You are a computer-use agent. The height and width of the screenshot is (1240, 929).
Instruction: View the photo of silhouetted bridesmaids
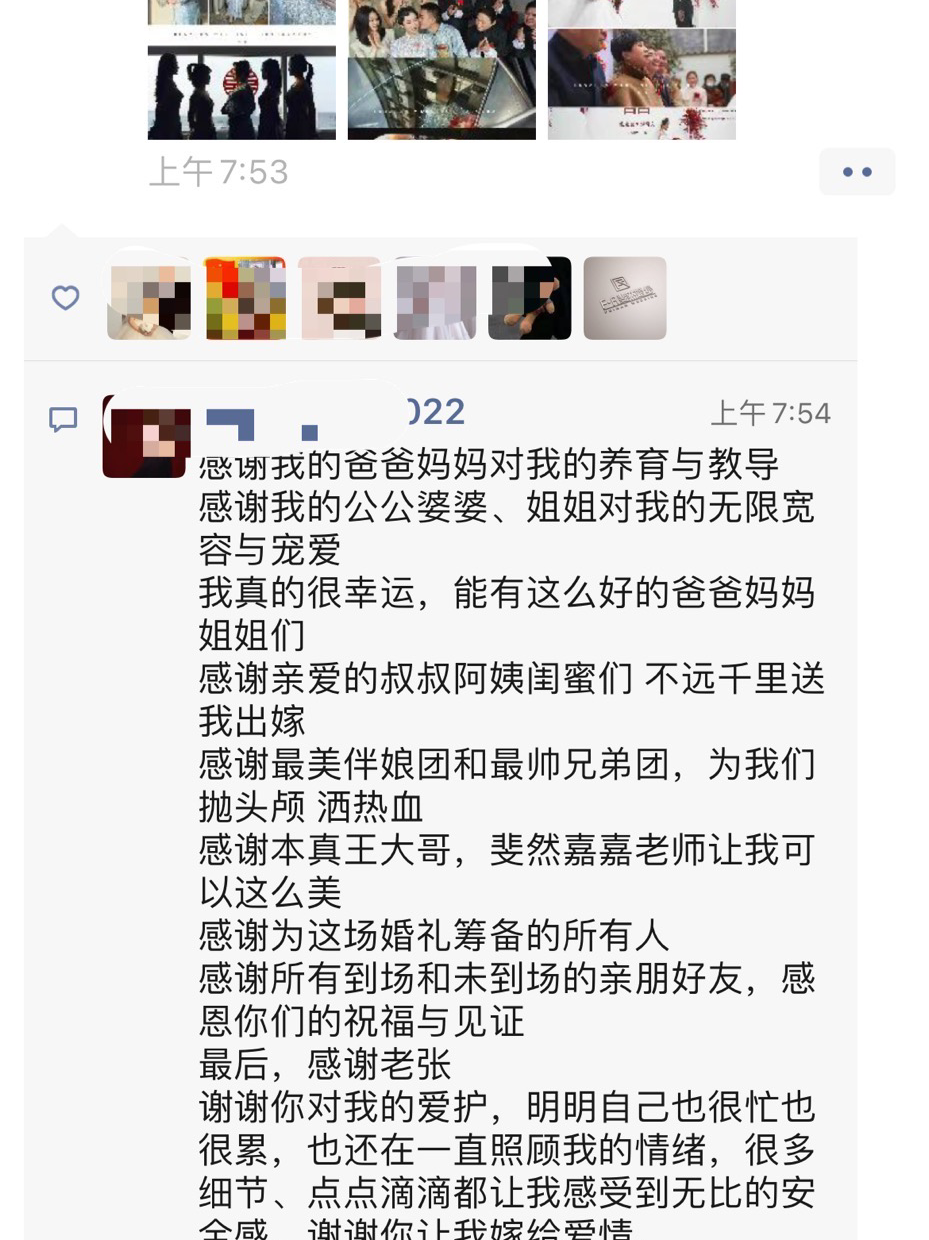[242, 70]
